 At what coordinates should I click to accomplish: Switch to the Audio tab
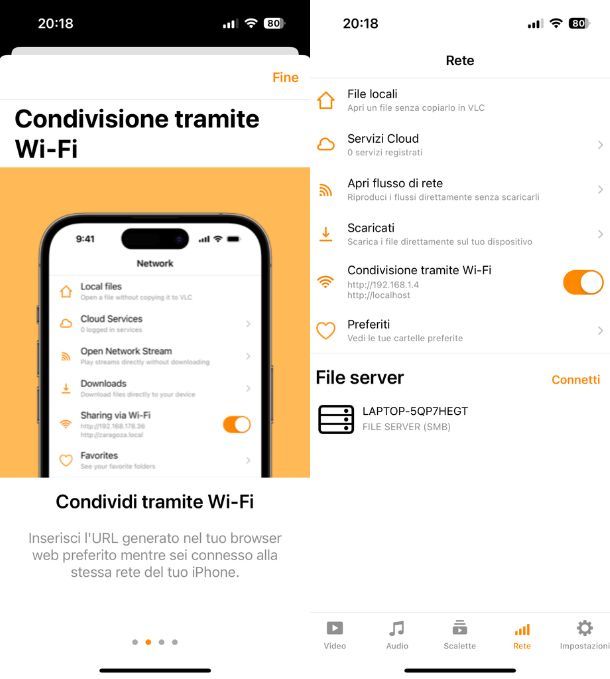tap(397, 635)
